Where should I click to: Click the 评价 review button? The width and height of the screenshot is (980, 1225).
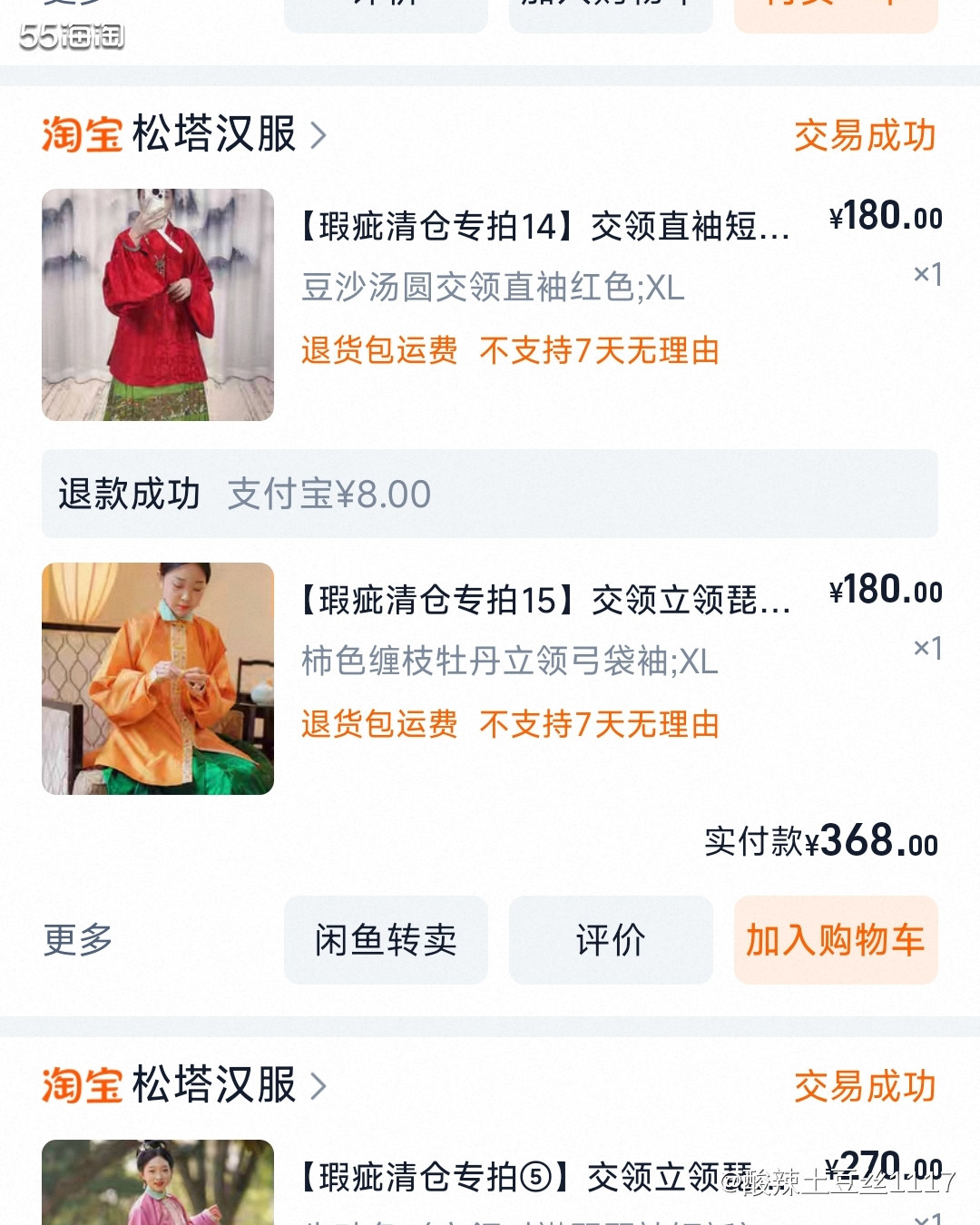[x=610, y=940]
